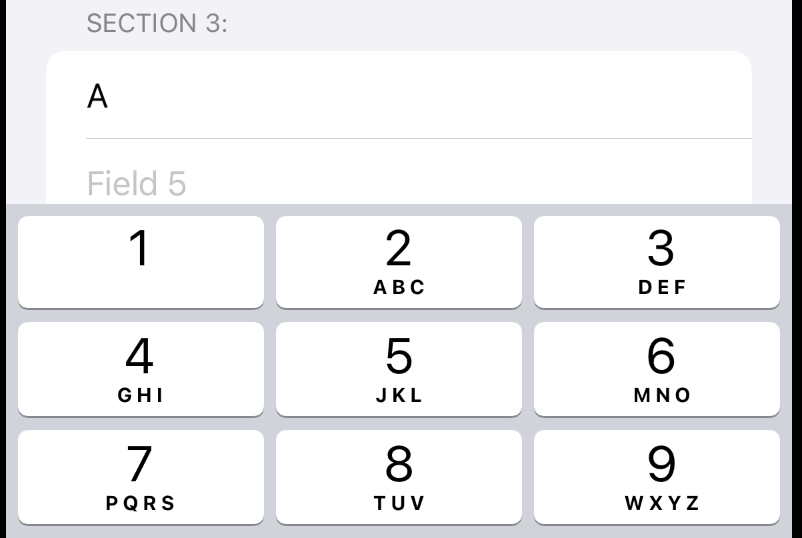Enter 9 with the WXYZ key
The height and width of the screenshot is (538, 802).
tap(658, 476)
